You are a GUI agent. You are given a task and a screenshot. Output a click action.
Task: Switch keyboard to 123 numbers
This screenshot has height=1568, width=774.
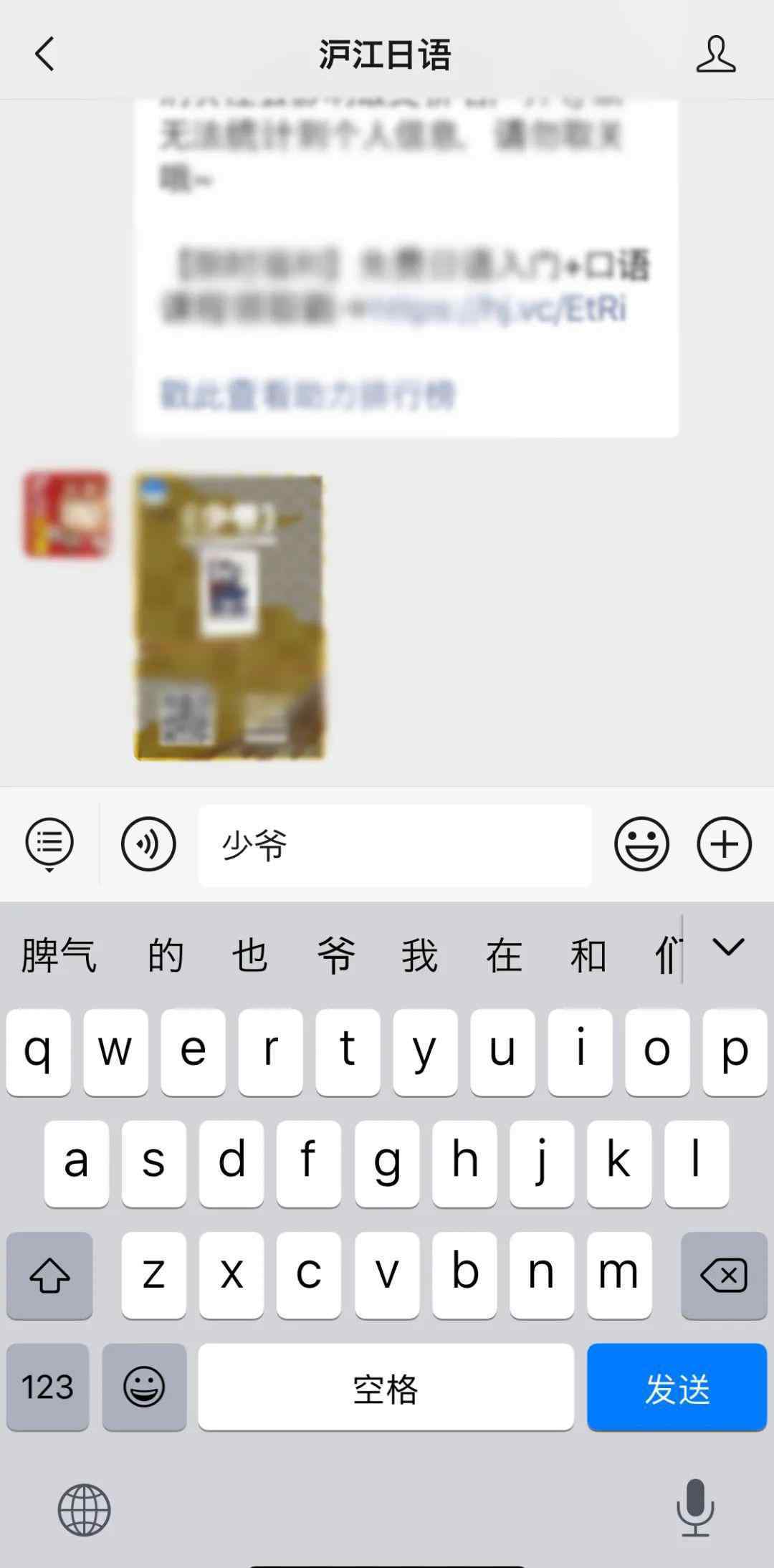pos(48,1387)
